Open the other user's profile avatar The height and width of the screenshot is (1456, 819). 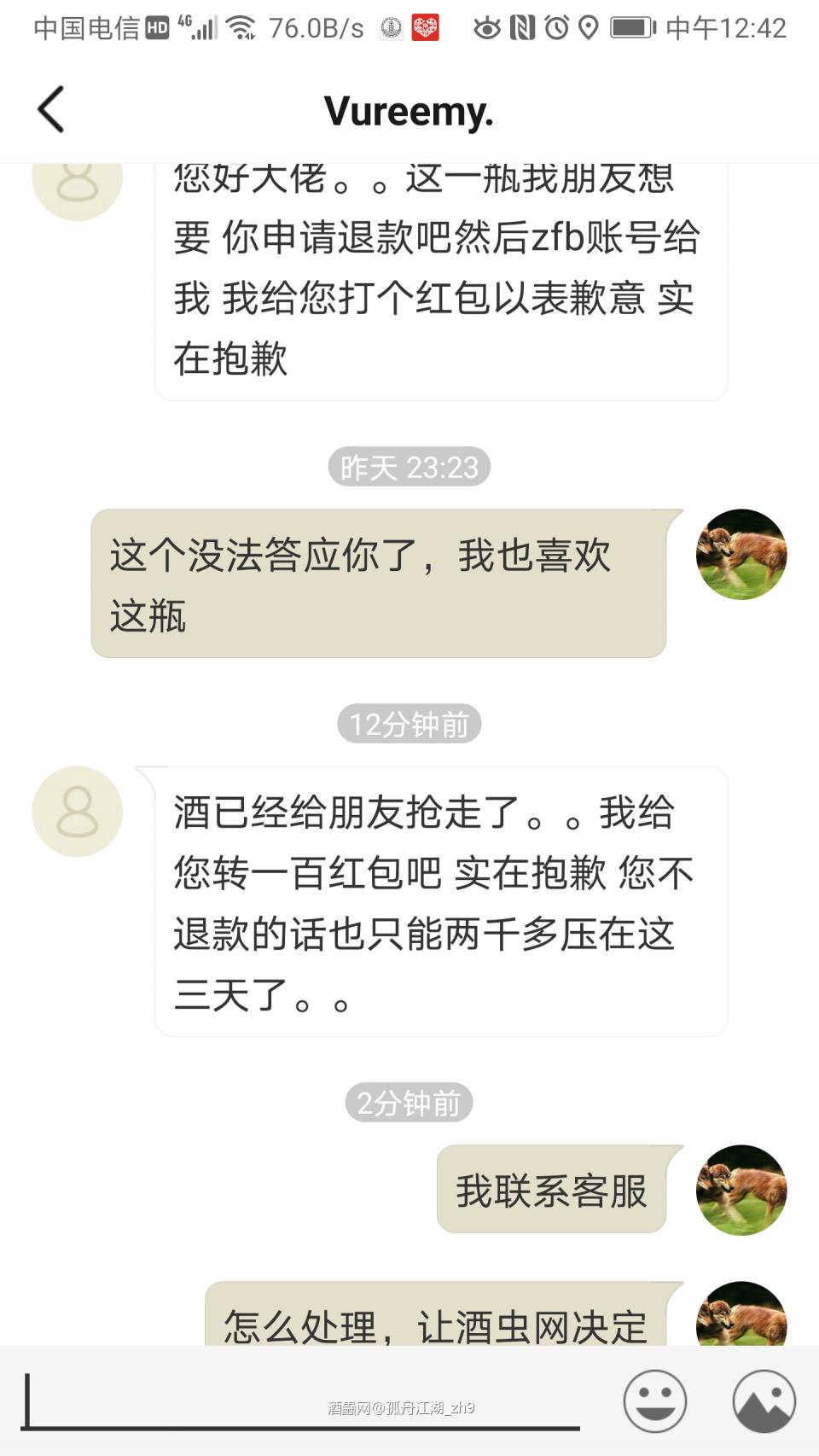point(76,810)
